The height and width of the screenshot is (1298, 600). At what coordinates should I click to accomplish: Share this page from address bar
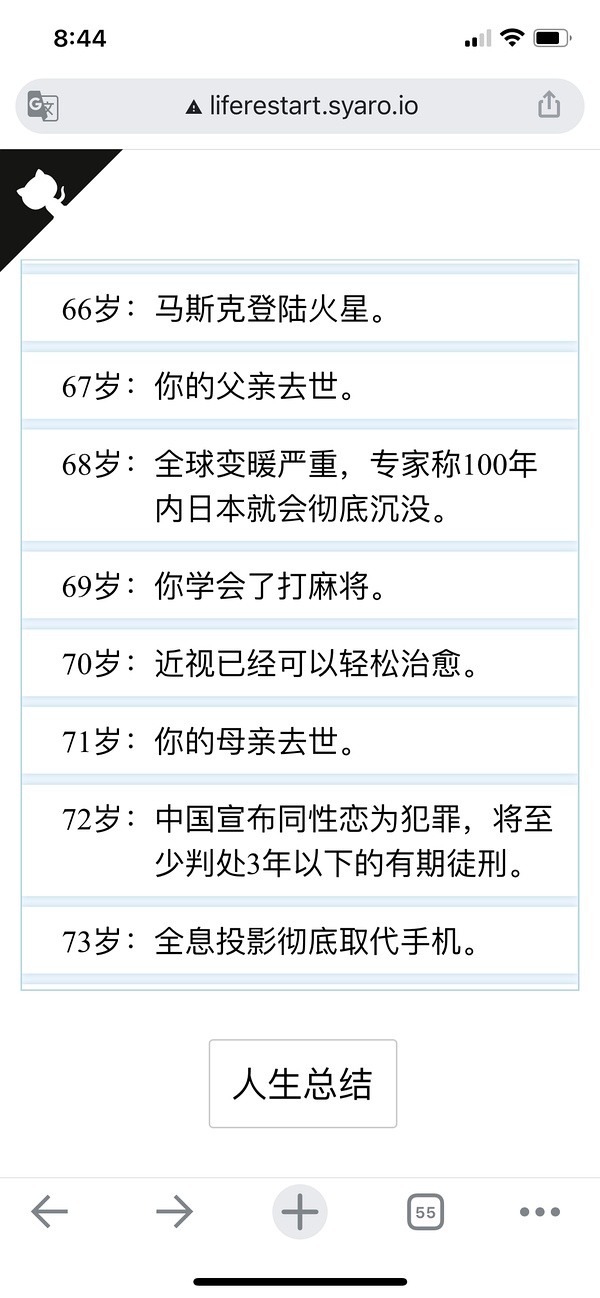point(549,105)
